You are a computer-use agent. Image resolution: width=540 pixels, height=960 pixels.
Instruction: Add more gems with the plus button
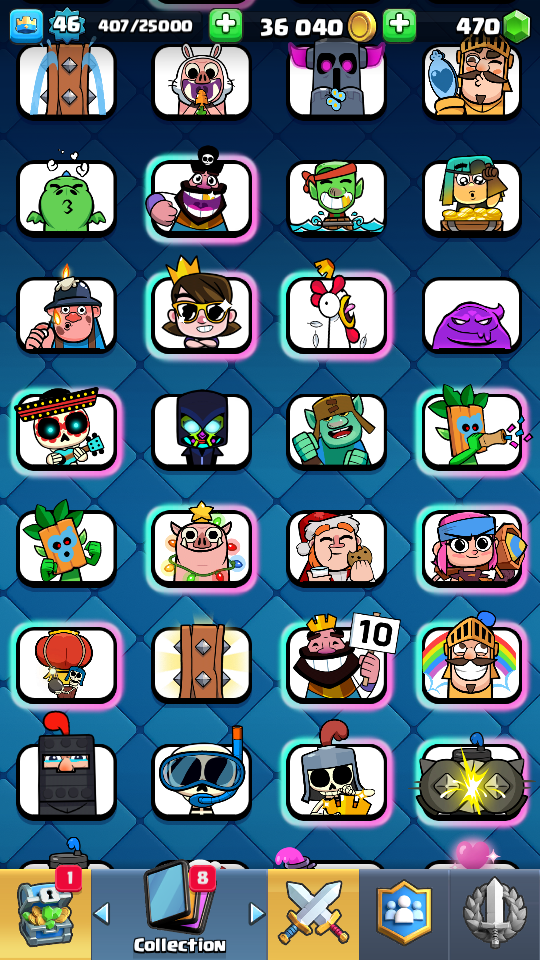[x=399, y=26]
